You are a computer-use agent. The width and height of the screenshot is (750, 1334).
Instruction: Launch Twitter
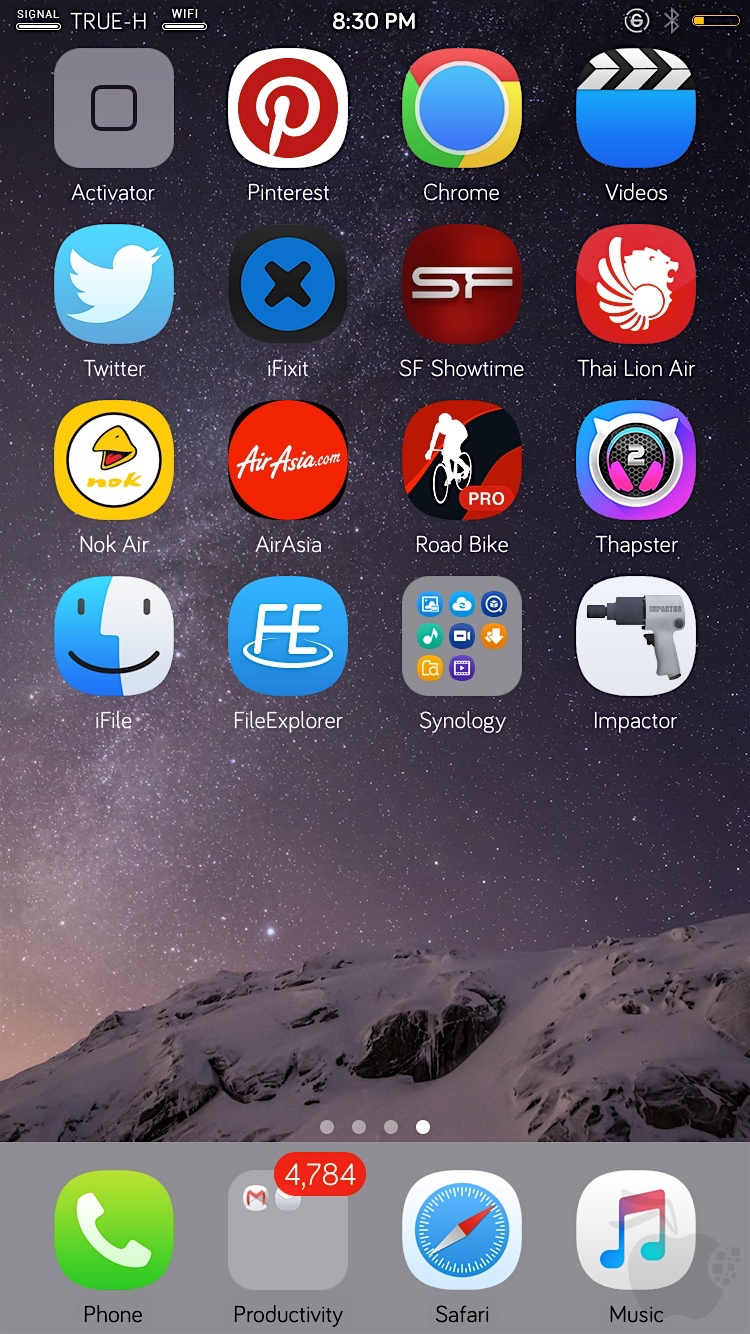113,284
